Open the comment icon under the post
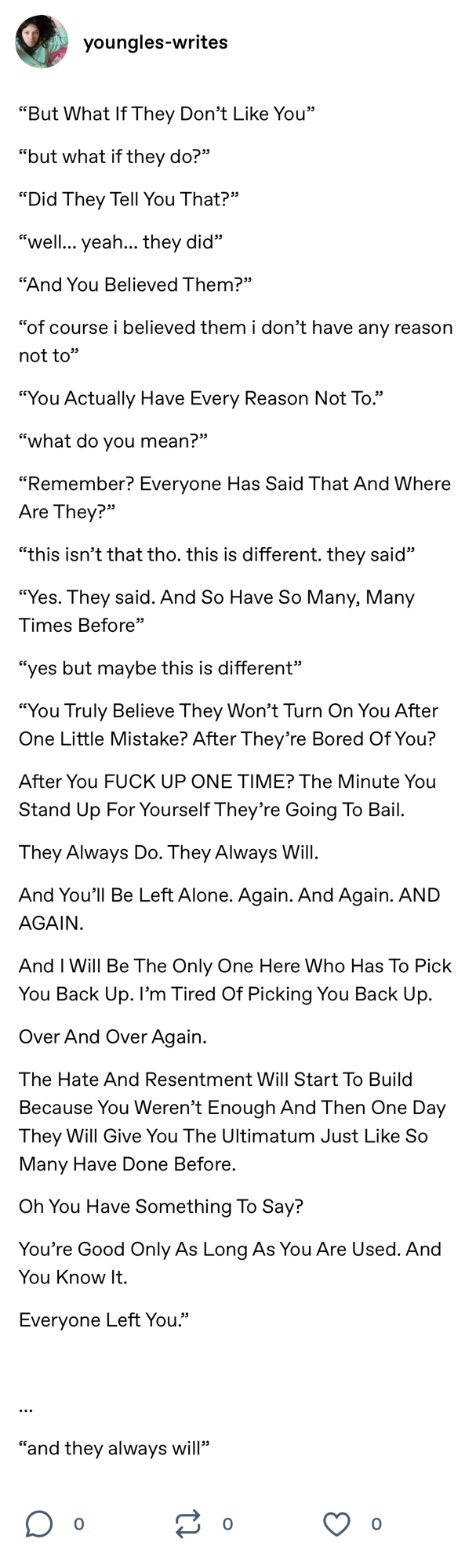 (39, 1523)
